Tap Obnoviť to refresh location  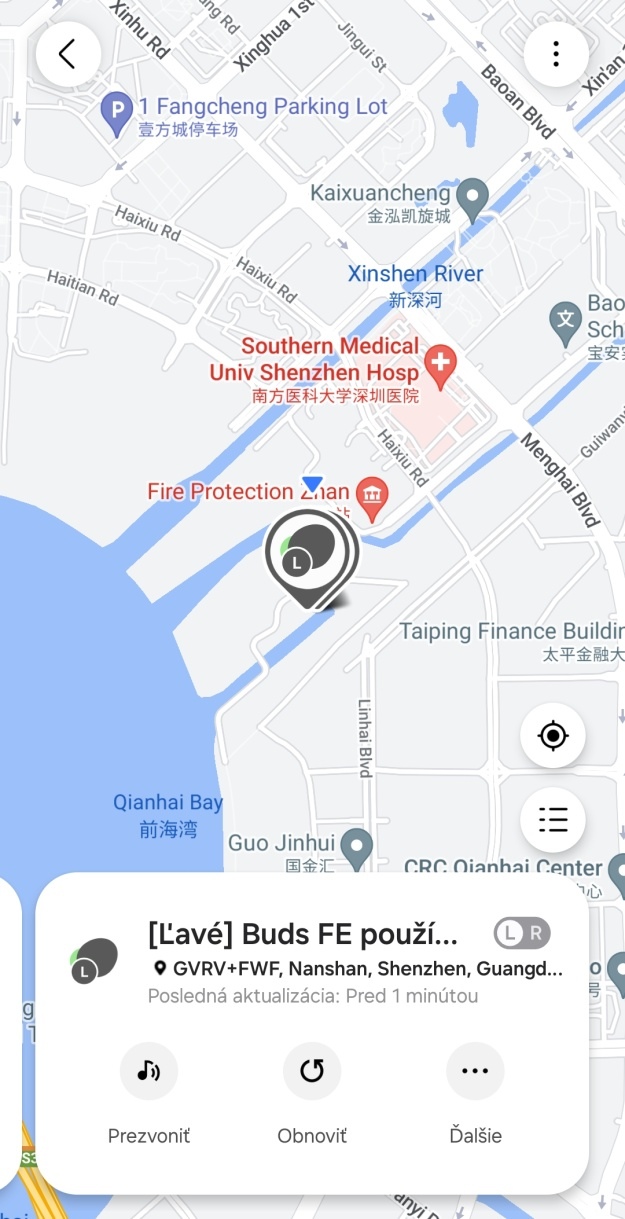[x=312, y=1071]
